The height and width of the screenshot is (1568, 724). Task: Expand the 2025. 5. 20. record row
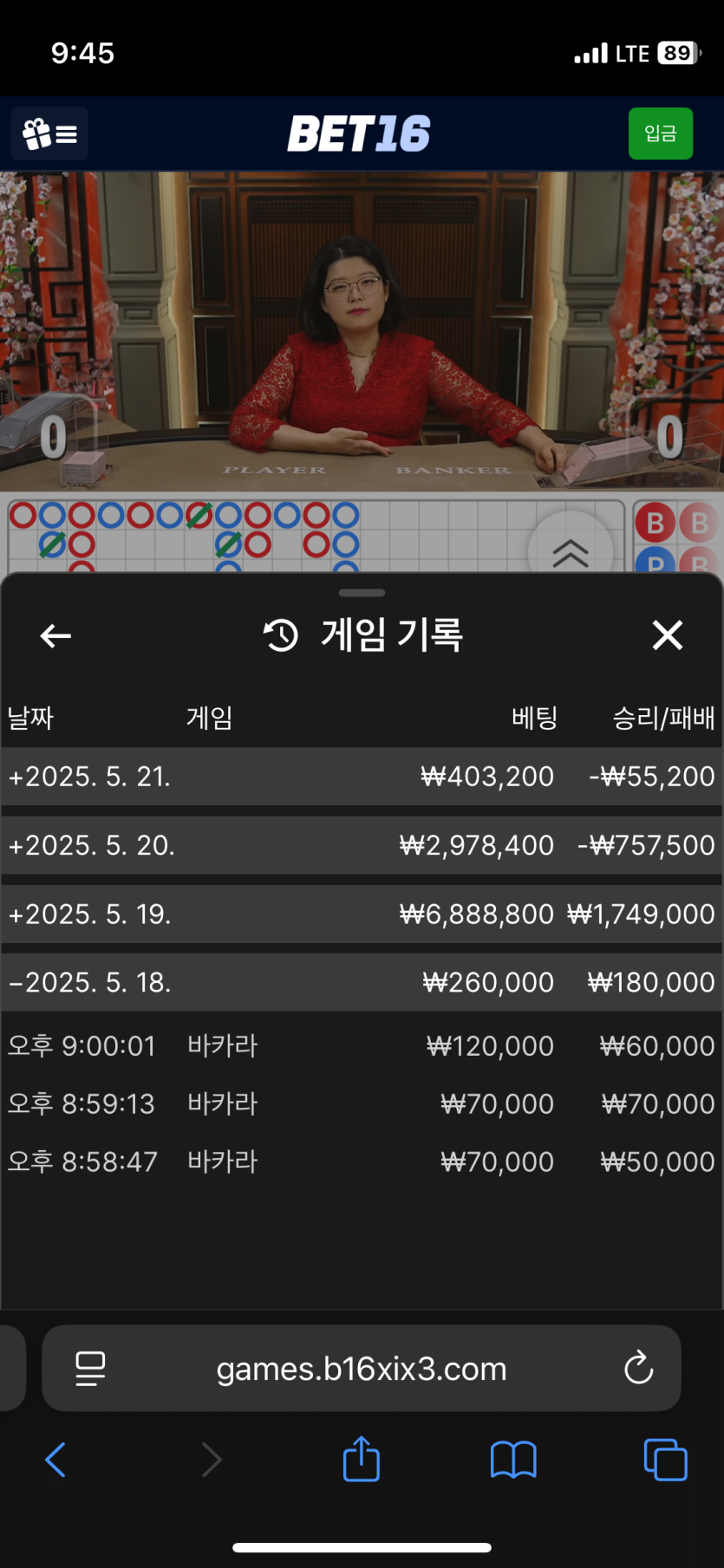361,845
